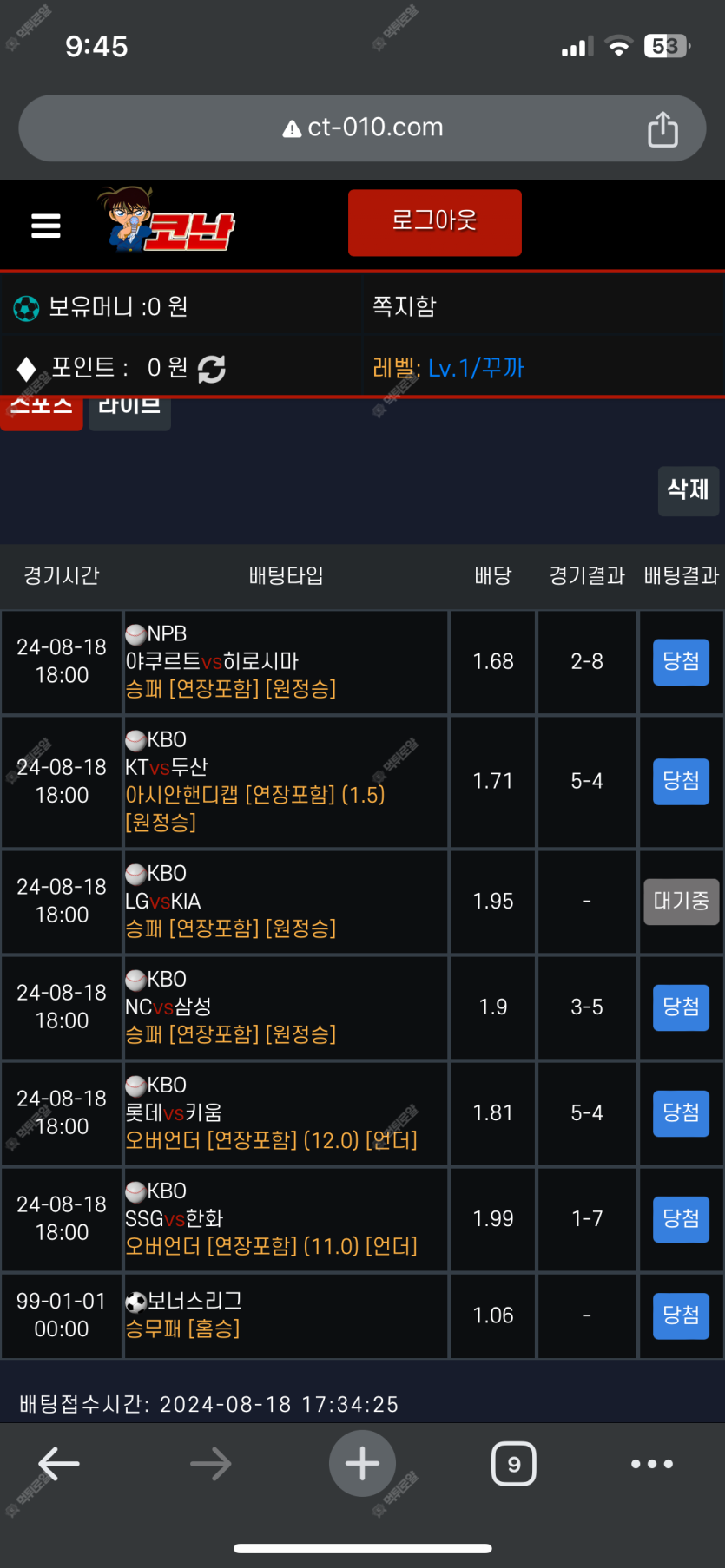Image resolution: width=725 pixels, height=1568 pixels.
Task: Tap the 코난 logo to go home
Action: [x=168, y=220]
